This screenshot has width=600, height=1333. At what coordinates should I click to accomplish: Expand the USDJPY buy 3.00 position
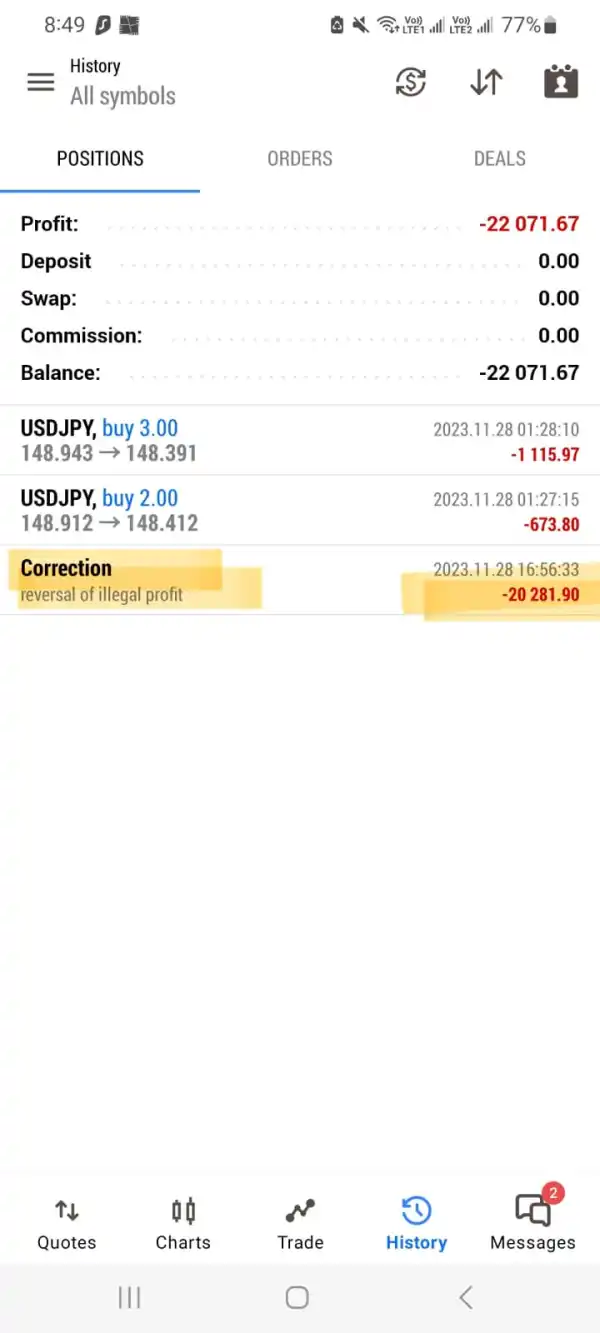[x=300, y=440]
